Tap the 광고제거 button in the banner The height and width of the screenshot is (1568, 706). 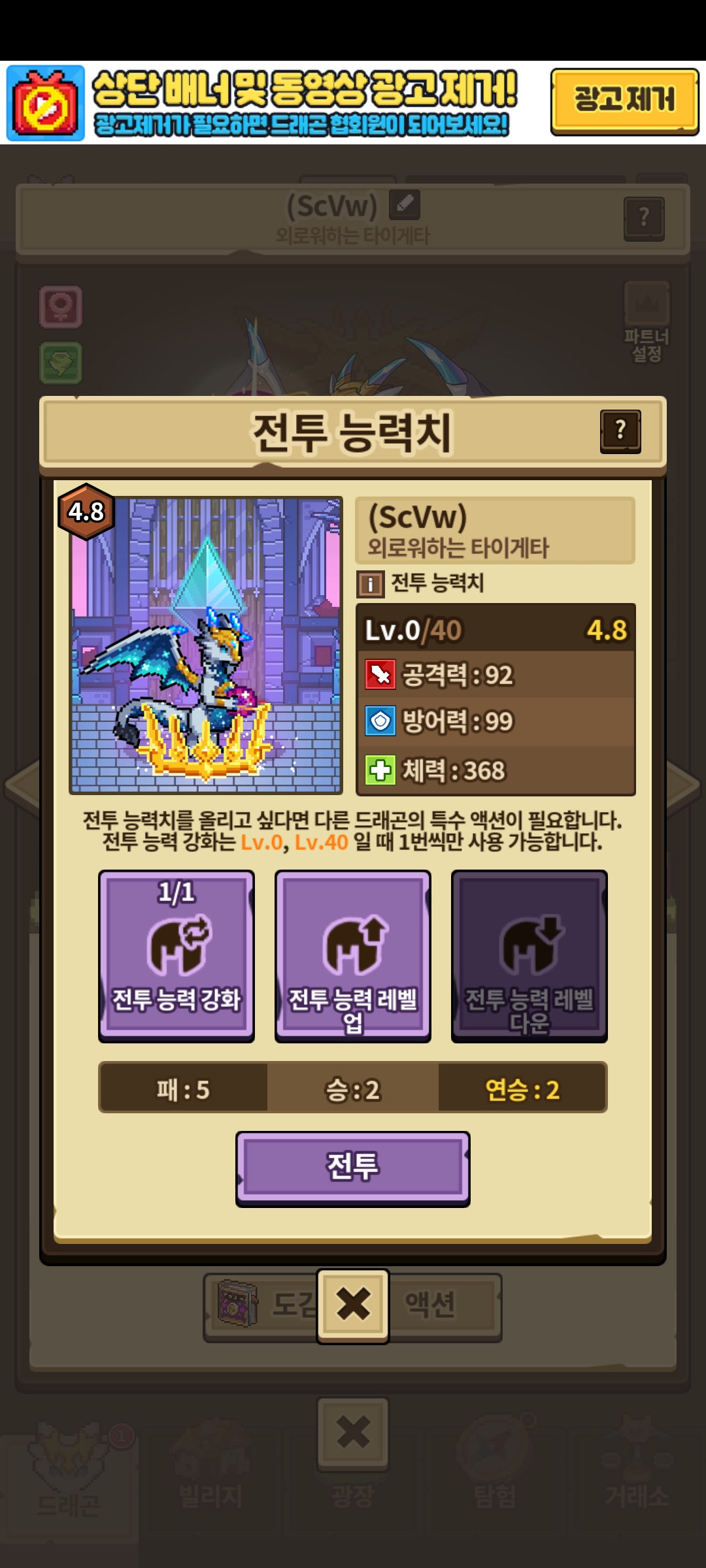click(624, 101)
